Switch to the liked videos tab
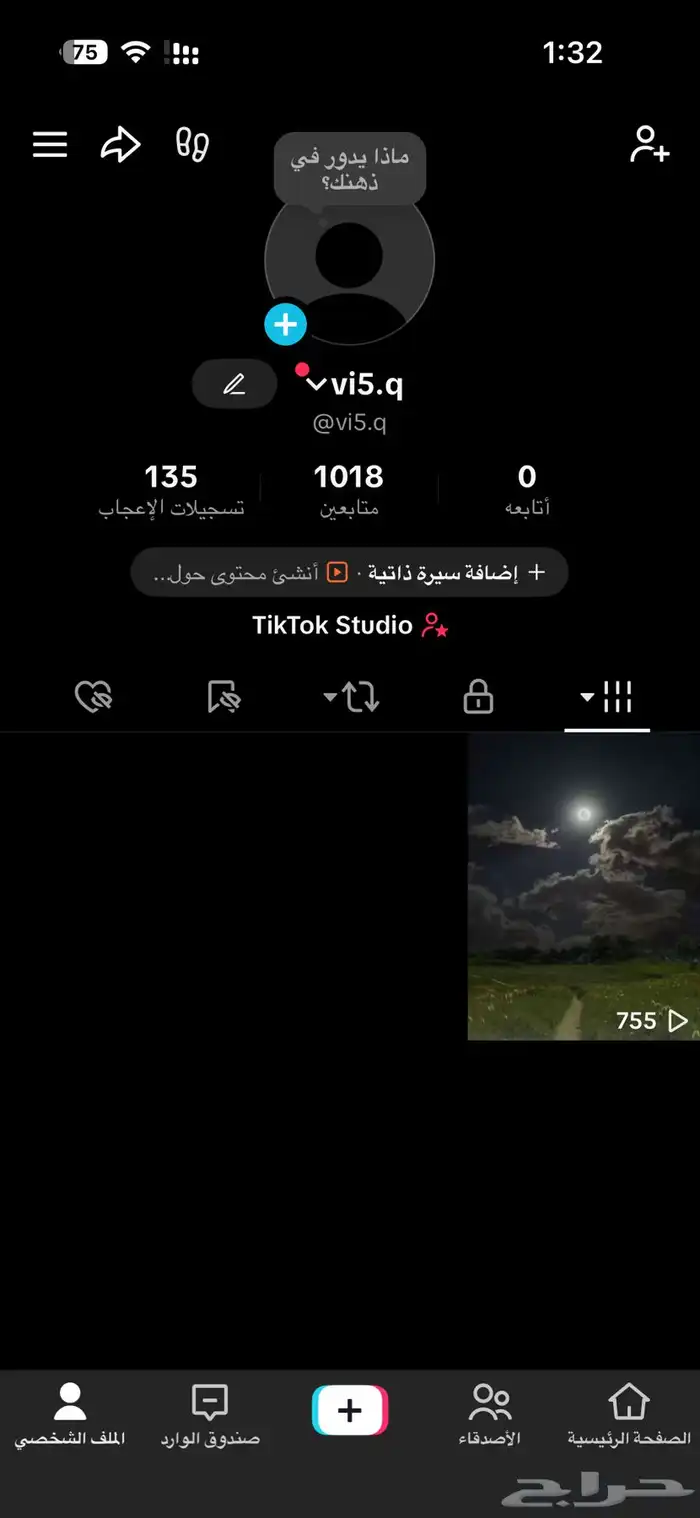Screen dimensions: 700x1518 coord(94,697)
